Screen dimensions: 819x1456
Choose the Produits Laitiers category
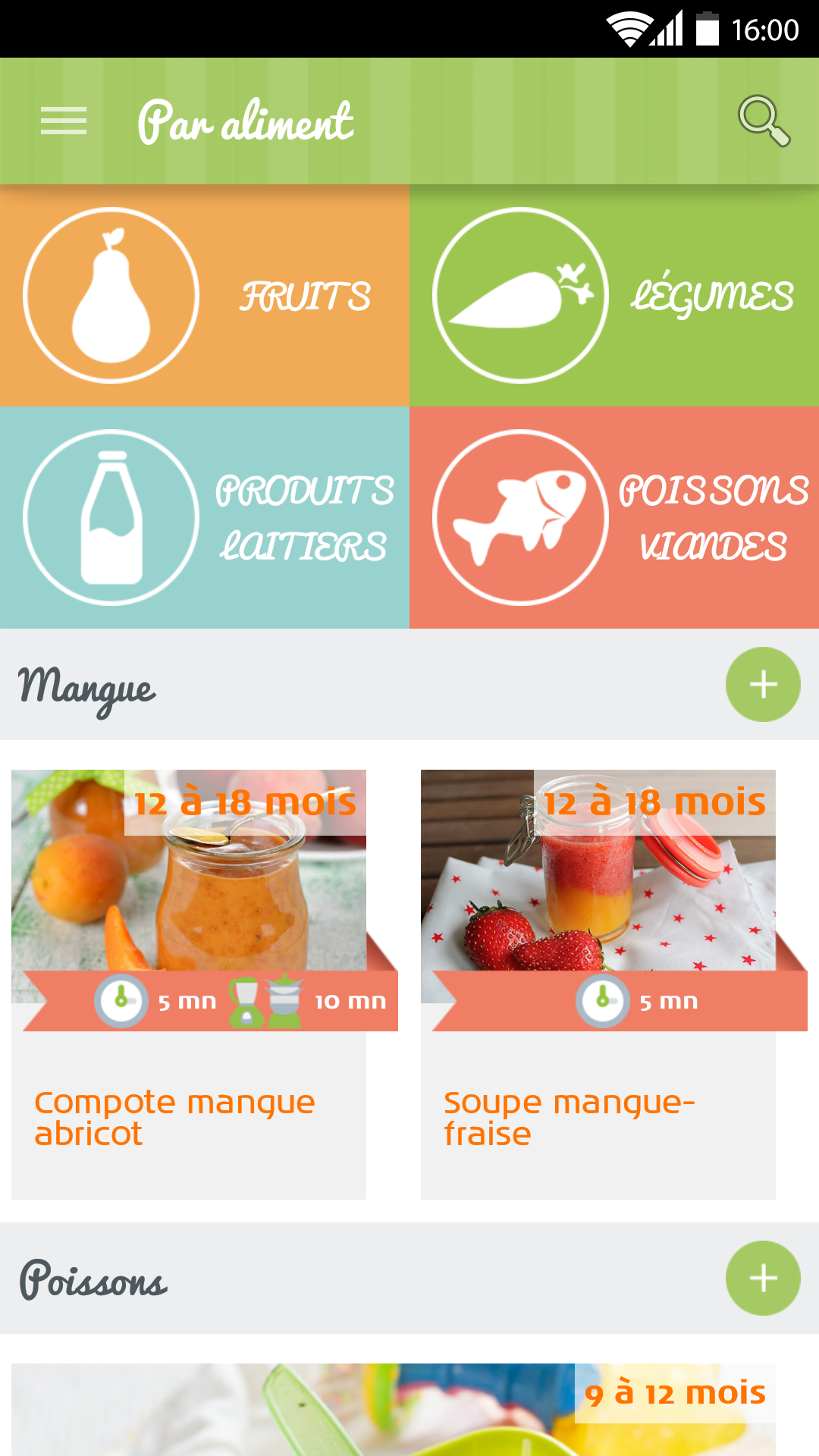coord(205,518)
